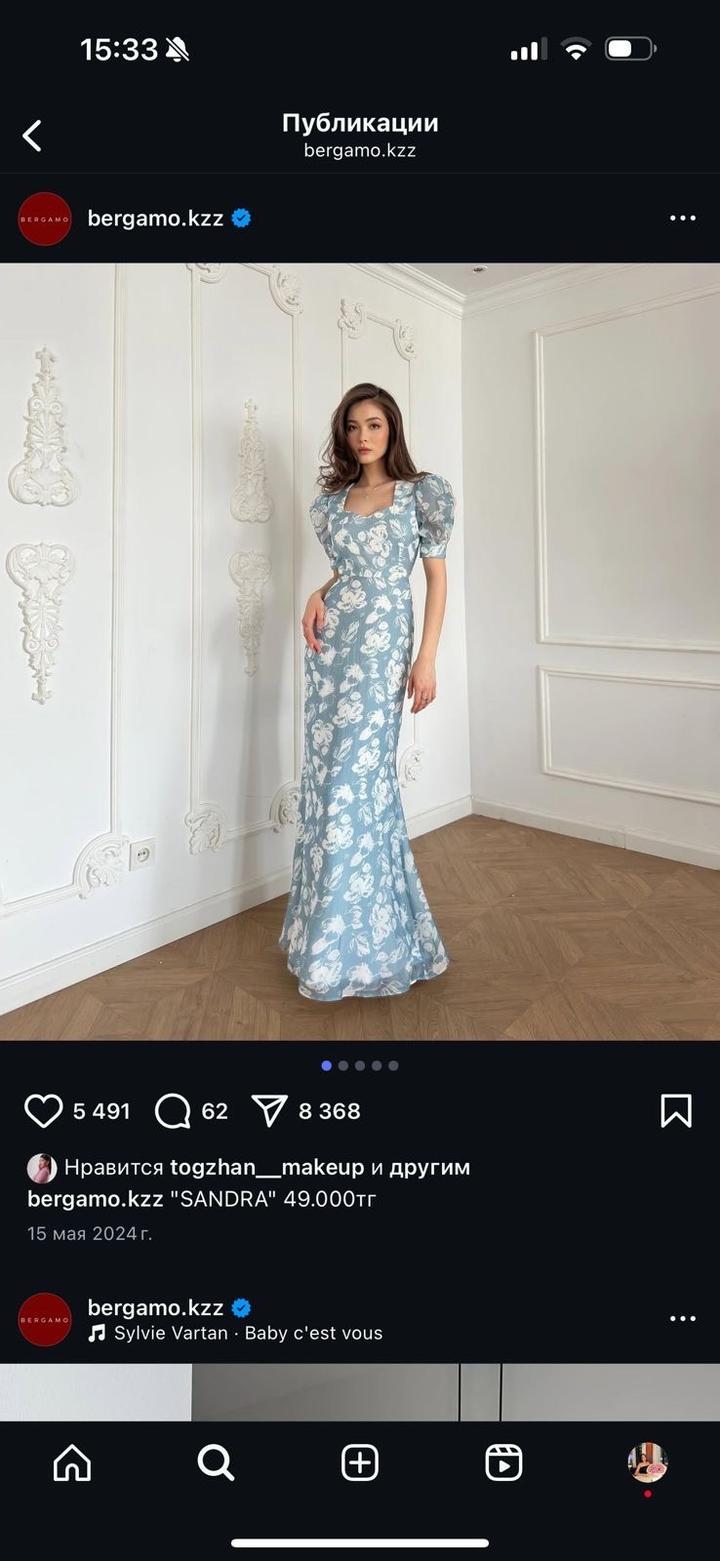The width and height of the screenshot is (720, 1561).
Task: Open the blue floral dress photo
Action: [x=360, y=652]
